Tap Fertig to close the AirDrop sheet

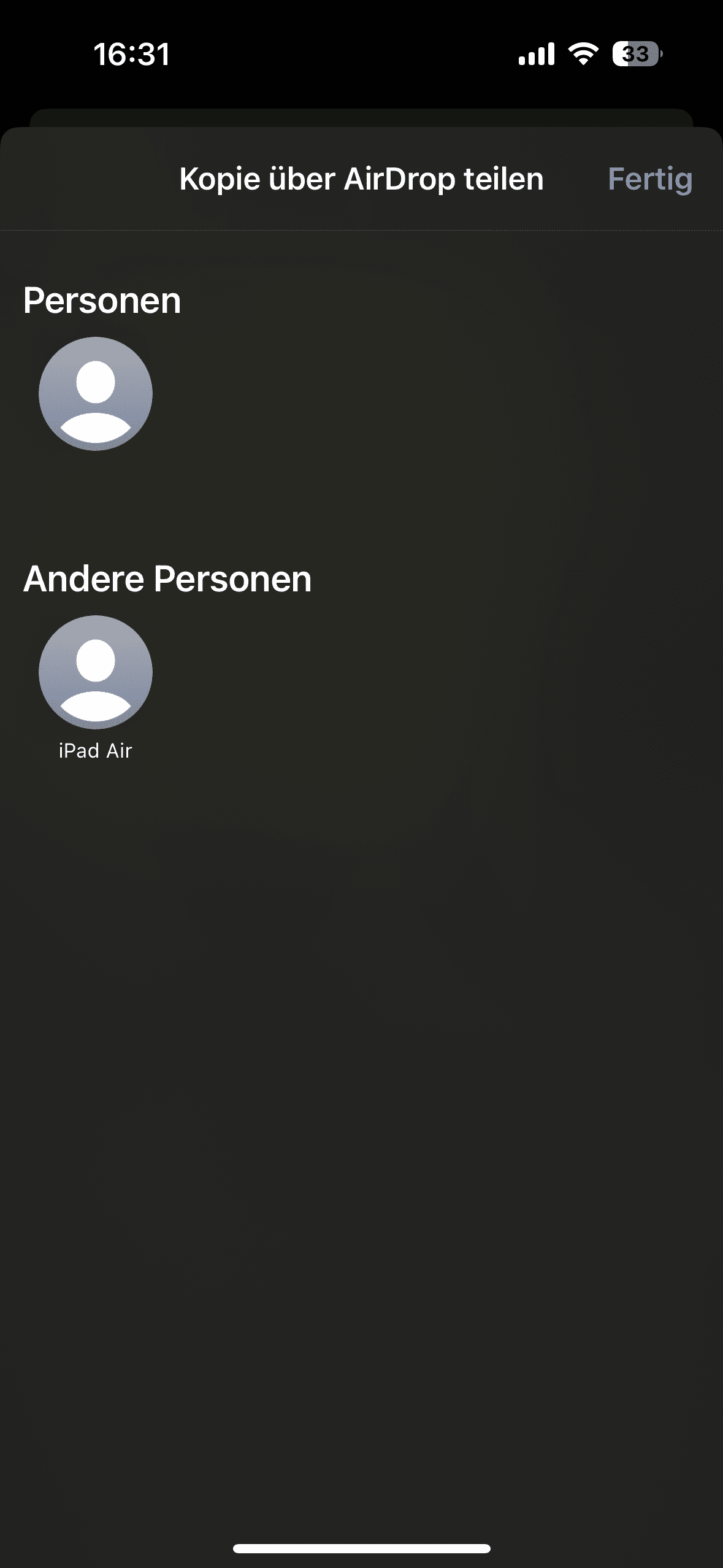click(x=649, y=179)
